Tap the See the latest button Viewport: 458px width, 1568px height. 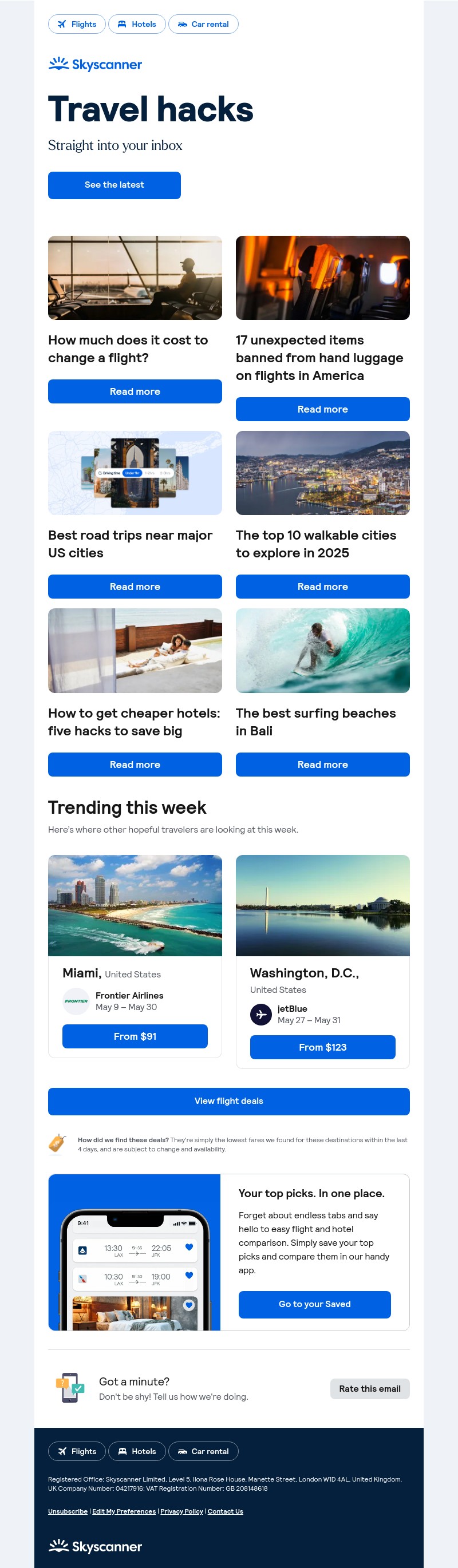tap(114, 185)
